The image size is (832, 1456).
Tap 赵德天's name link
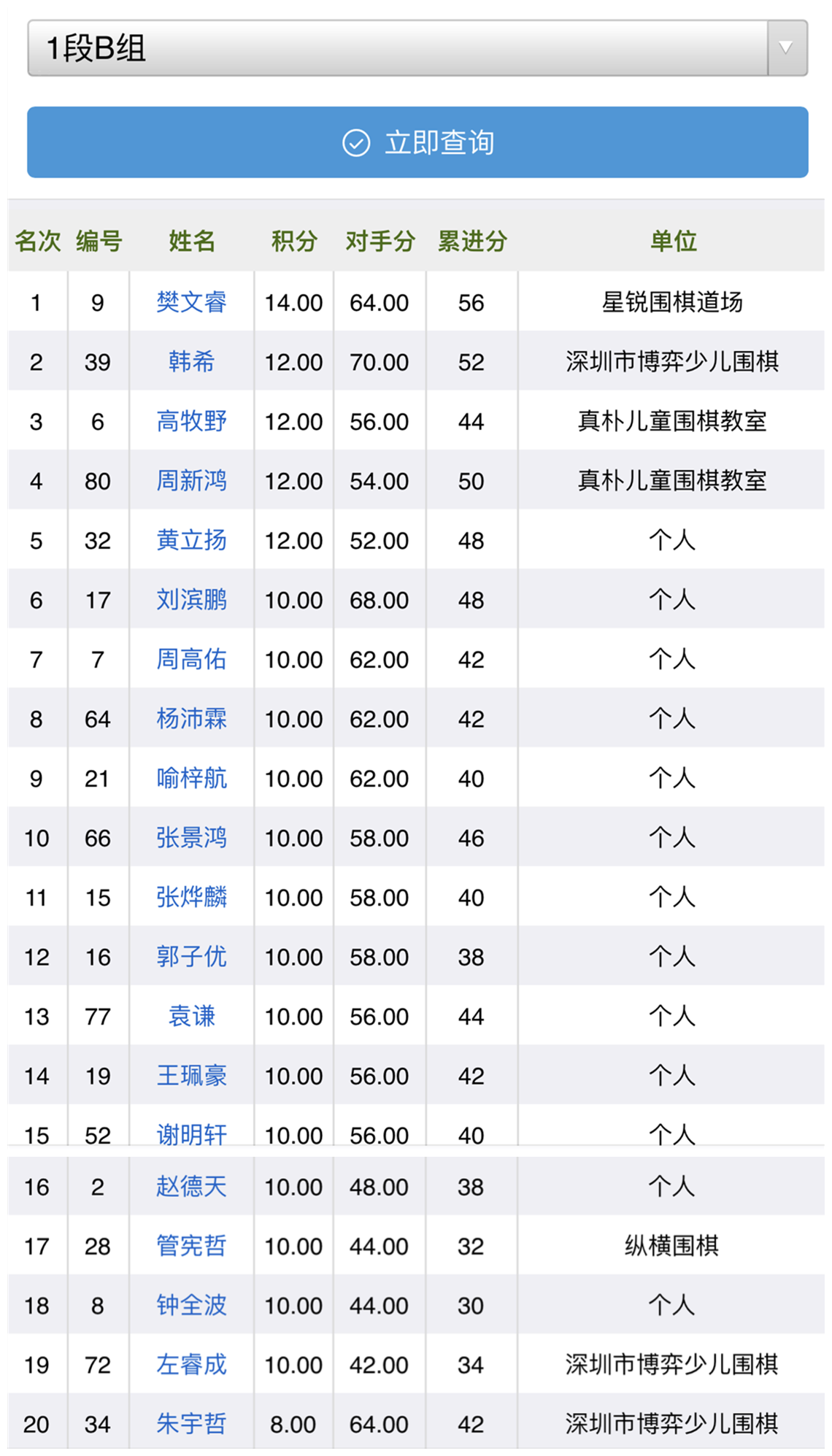pos(191,1187)
